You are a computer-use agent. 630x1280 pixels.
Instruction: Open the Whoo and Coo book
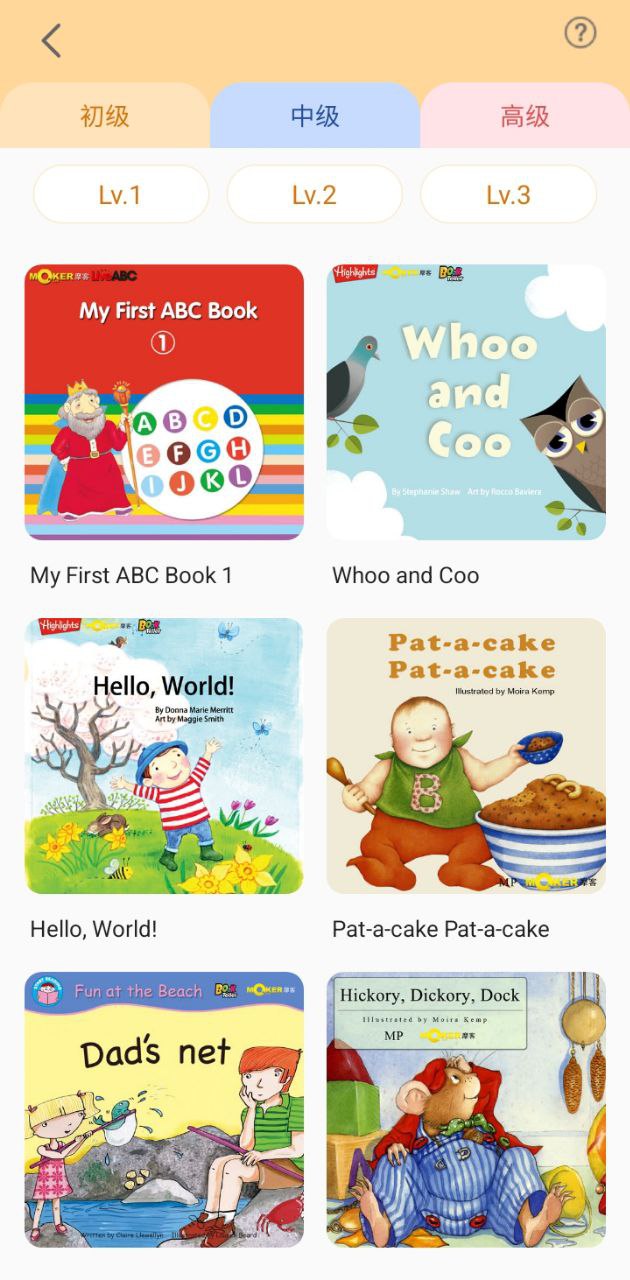(466, 402)
